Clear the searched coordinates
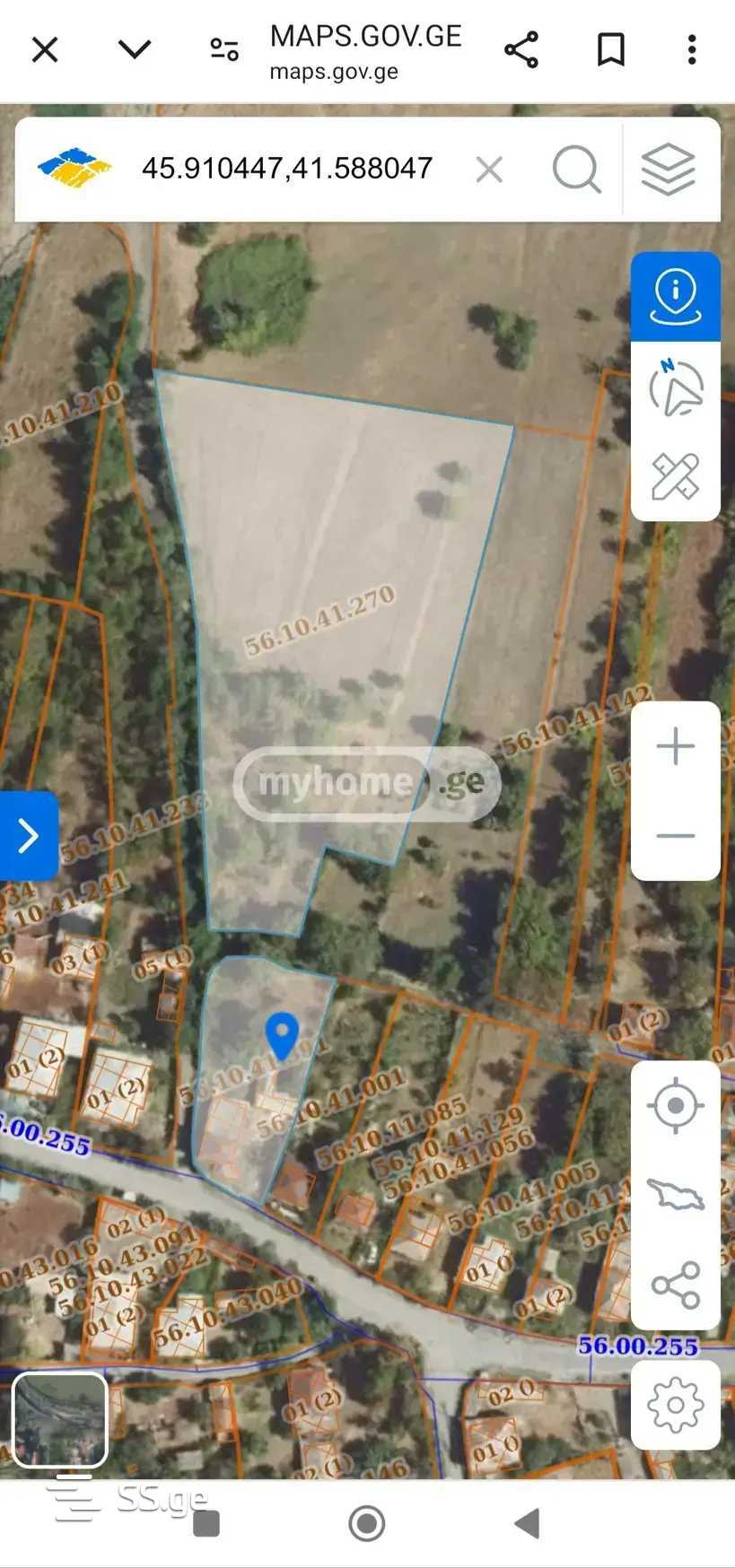 point(489,169)
